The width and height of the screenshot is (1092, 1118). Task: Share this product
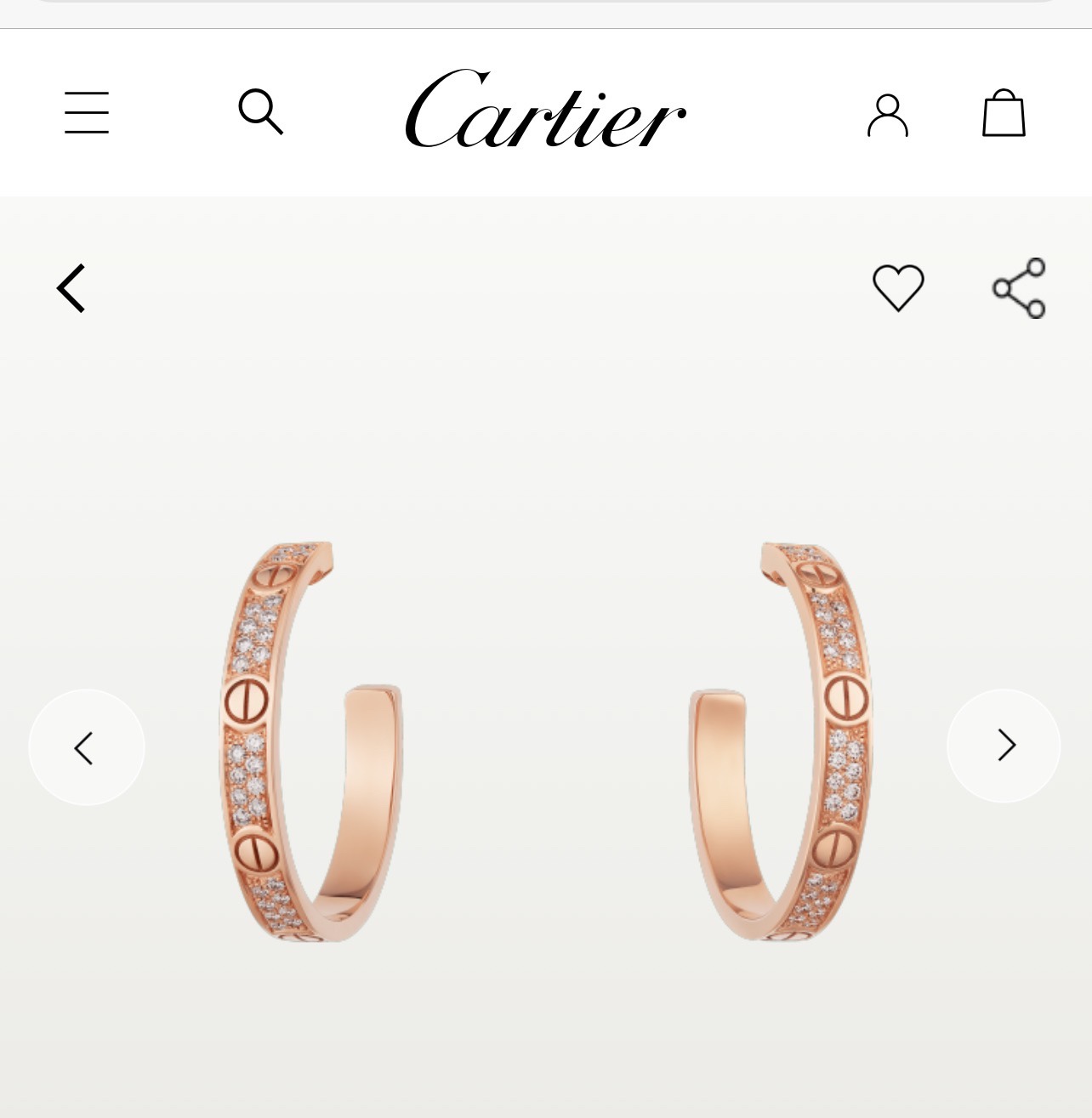(1019, 288)
